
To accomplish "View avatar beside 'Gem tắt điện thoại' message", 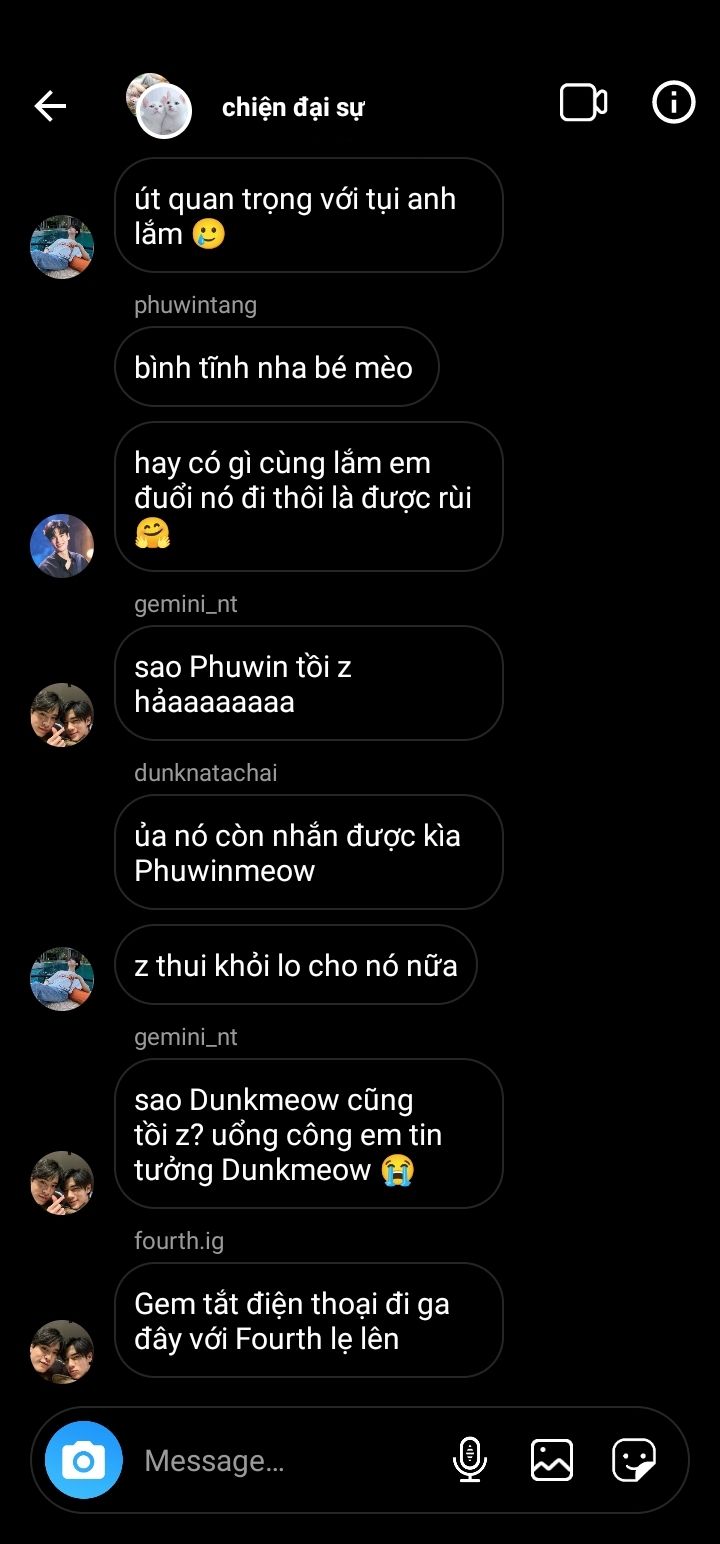I will [62, 1352].
